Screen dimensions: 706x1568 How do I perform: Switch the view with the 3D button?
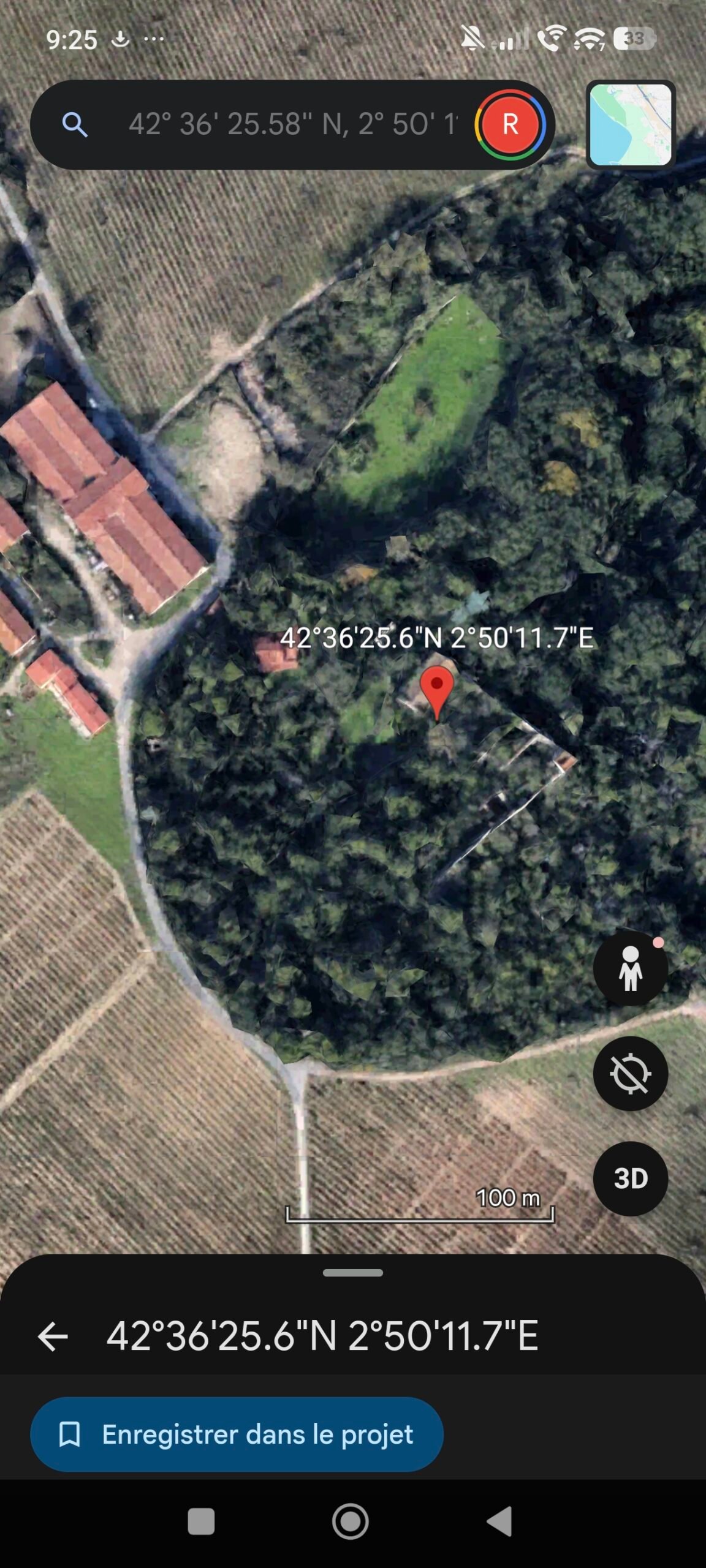[631, 1178]
